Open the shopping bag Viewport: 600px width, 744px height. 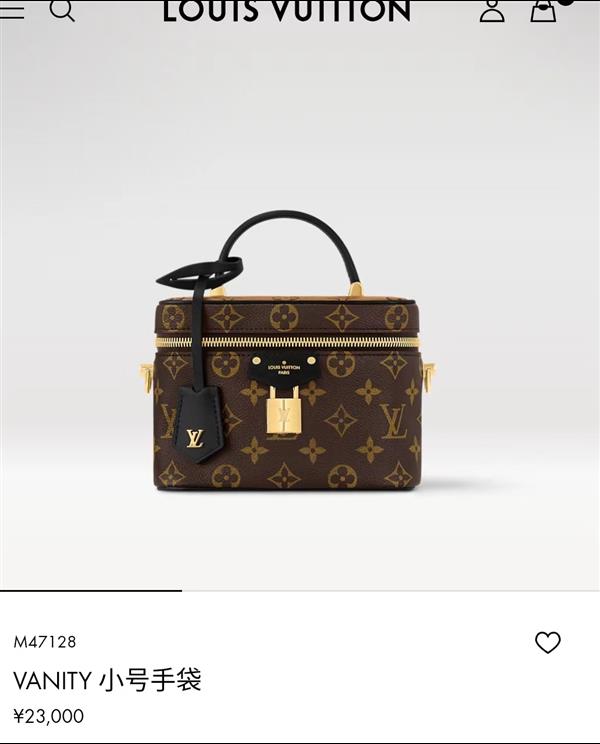[x=543, y=10]
